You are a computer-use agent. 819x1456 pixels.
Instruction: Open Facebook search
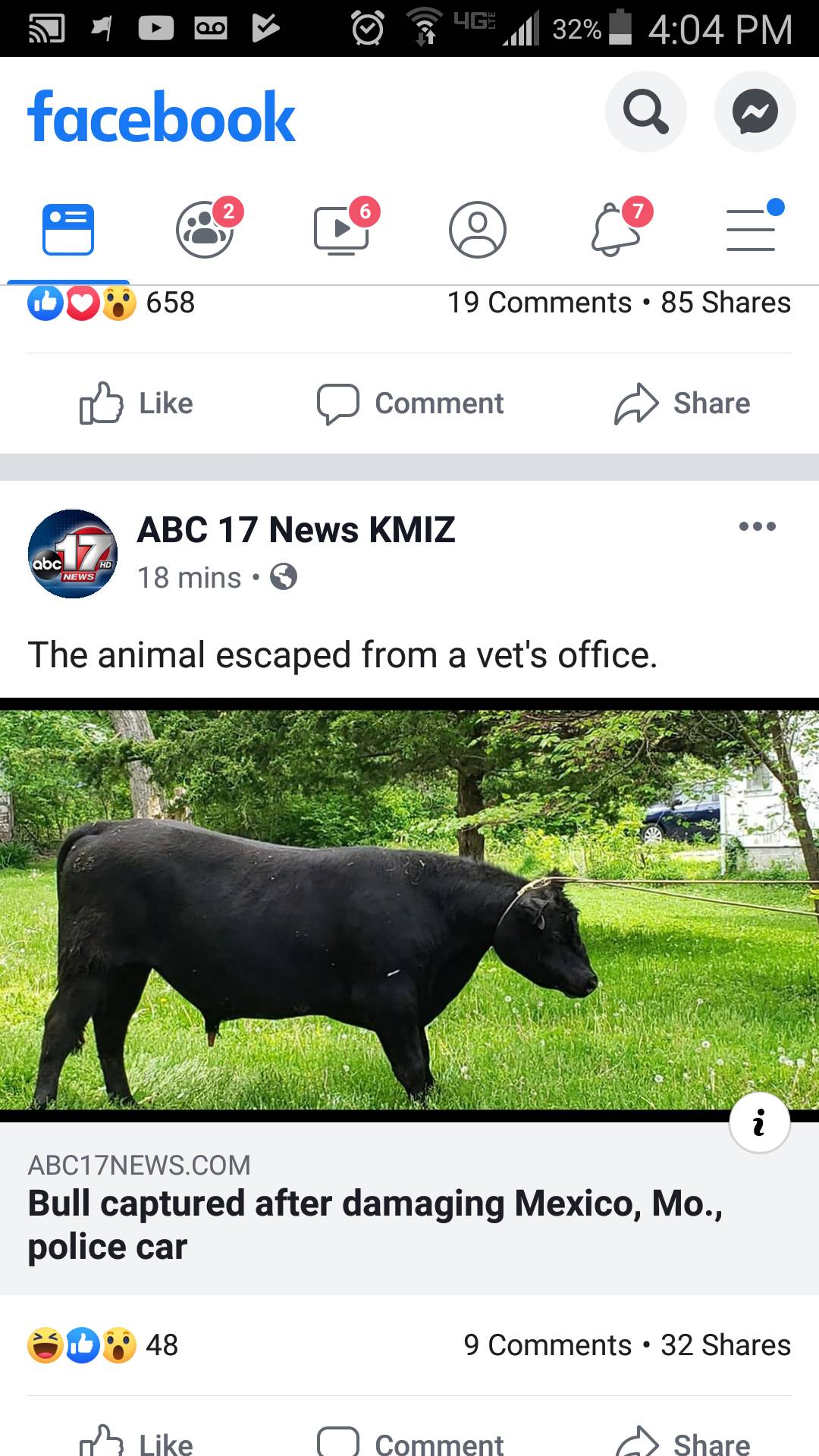pyautogui.click(x=645, y=112)
